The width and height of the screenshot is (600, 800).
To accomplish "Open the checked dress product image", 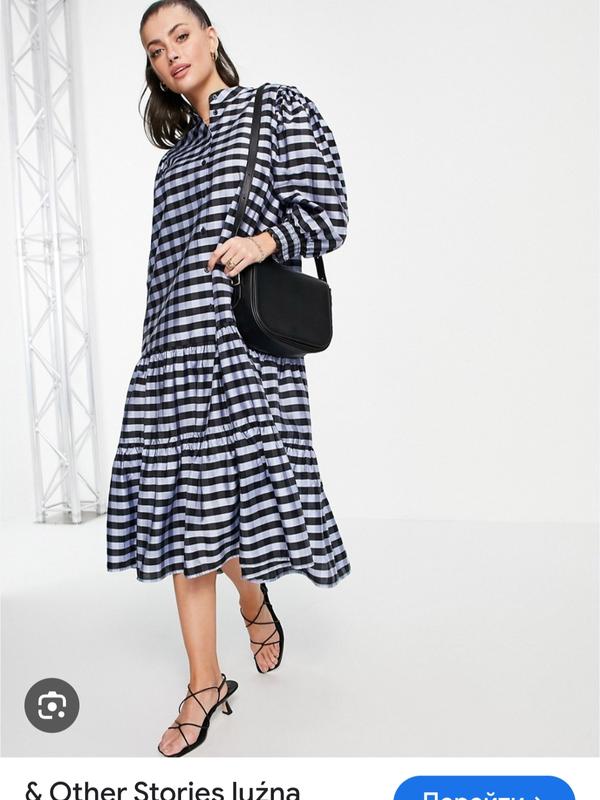I will pos(300,380).
